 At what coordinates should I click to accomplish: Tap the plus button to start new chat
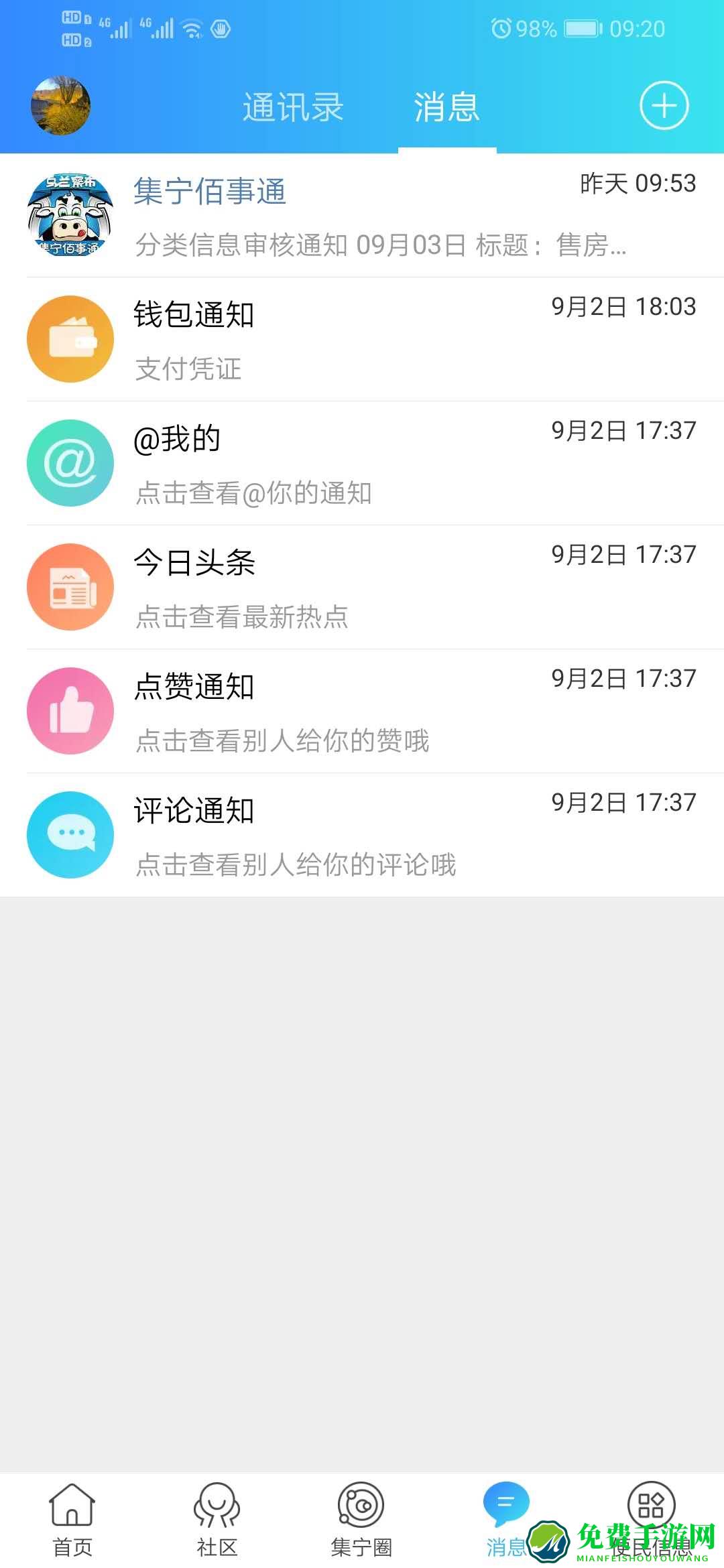coord(663,106)
